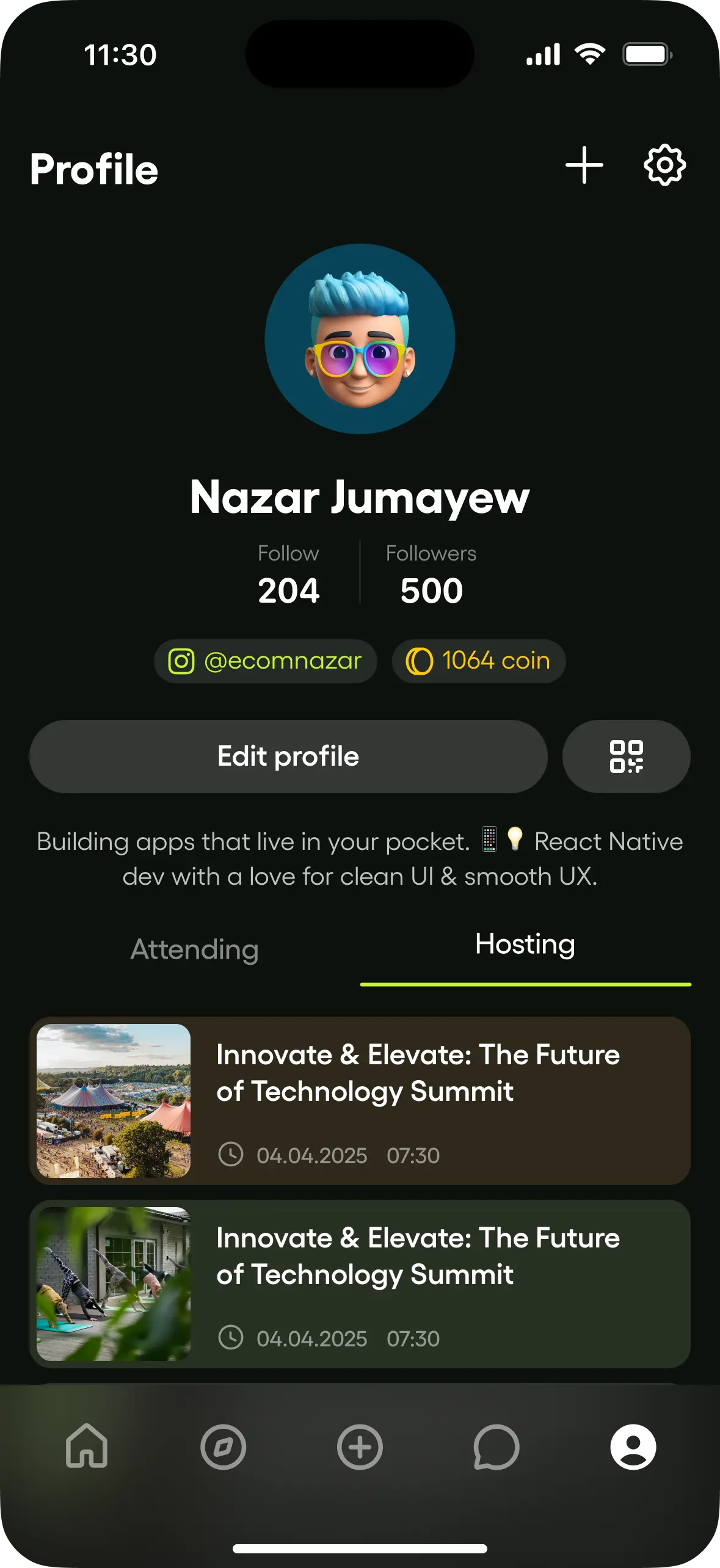
Task: Open the Explore compass tab
Action: point(223,1446)
